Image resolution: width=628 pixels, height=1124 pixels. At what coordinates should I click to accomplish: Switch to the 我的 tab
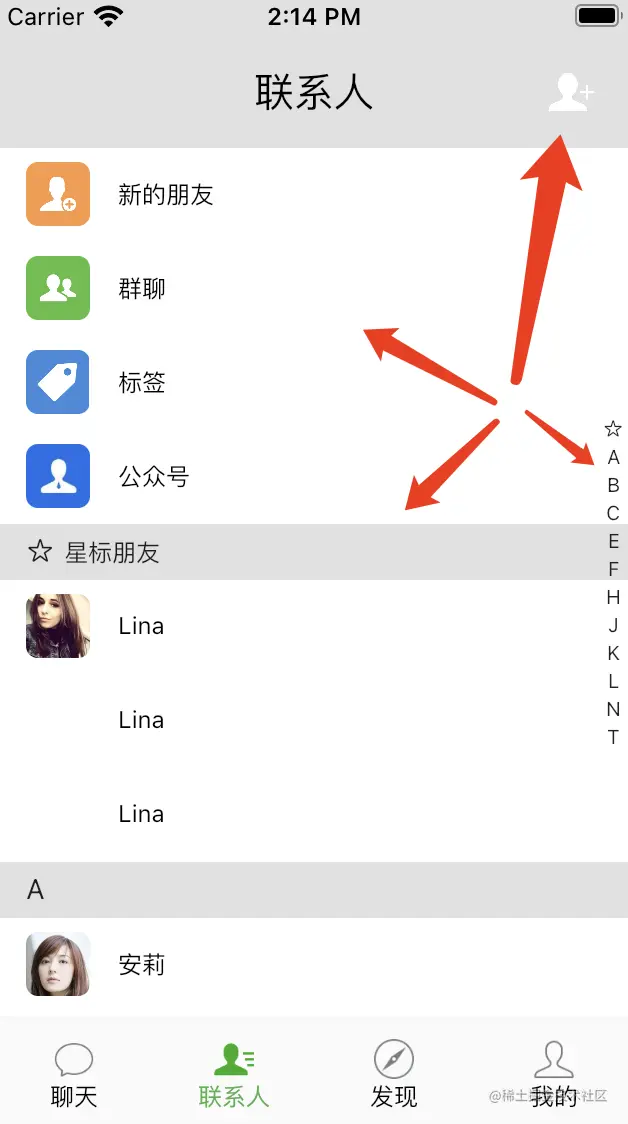coord(553,1073)
